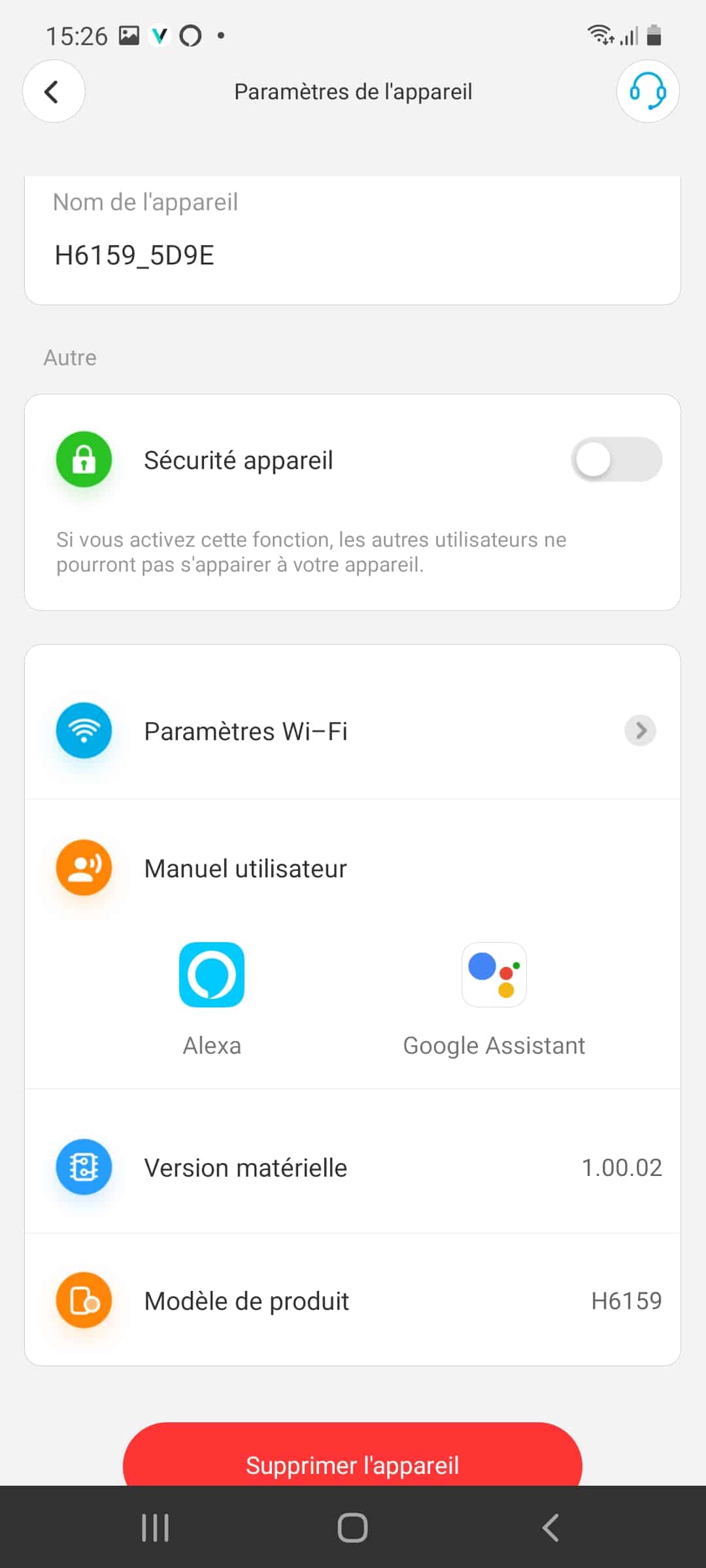Open Paramètres Wi-Fi
This screenshot has width=706, height=1568.
click(352, 730)
